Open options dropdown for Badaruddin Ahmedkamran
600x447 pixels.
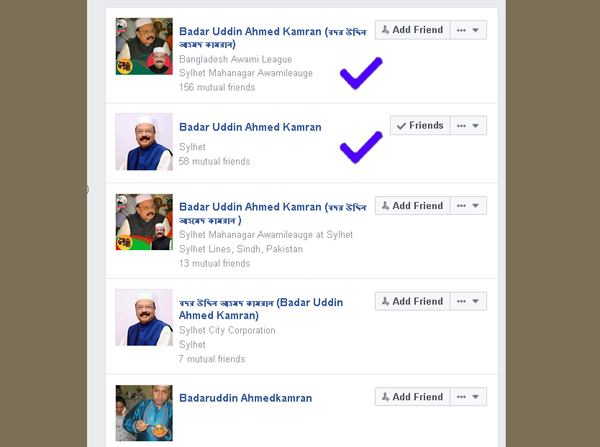click(x=468, y=397)
